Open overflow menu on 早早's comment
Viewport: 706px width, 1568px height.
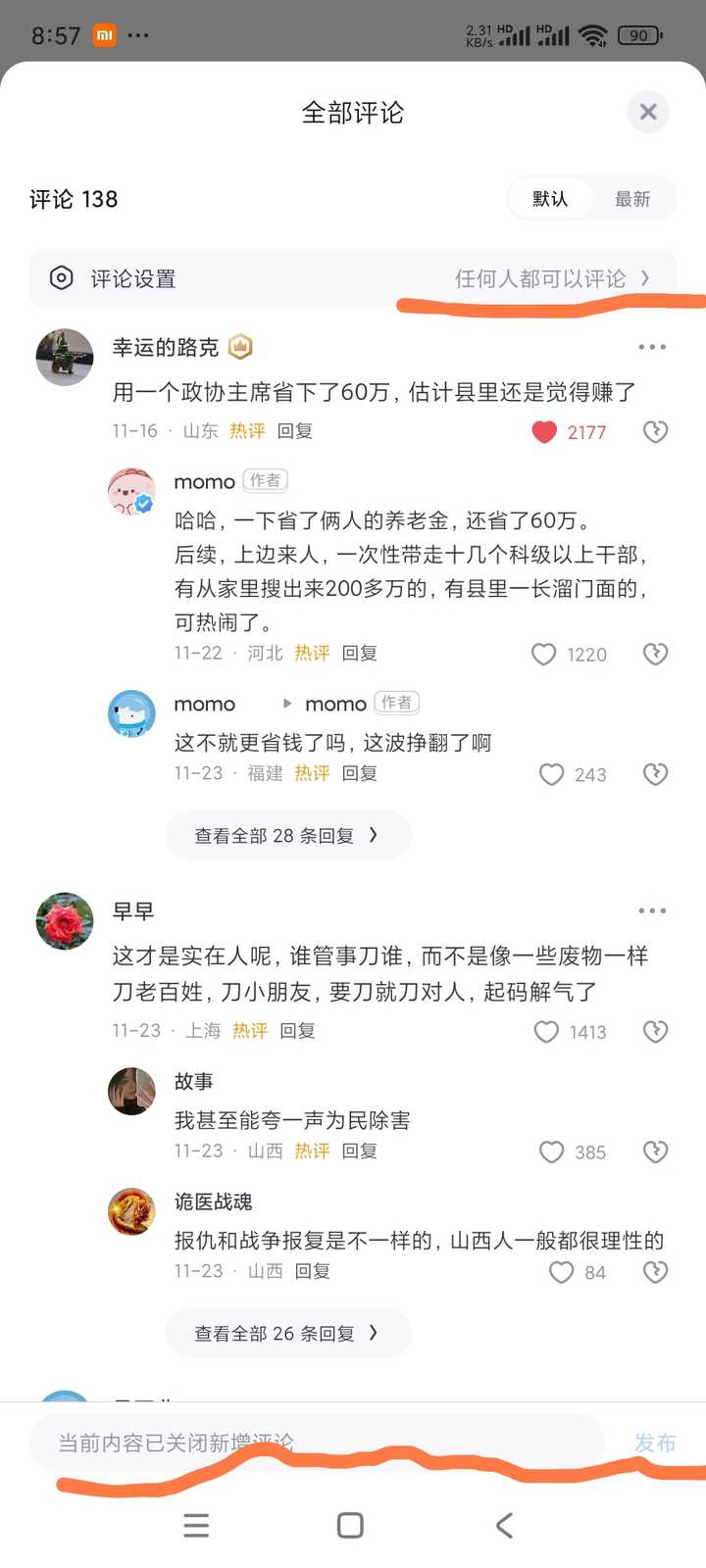coord(652,910)
